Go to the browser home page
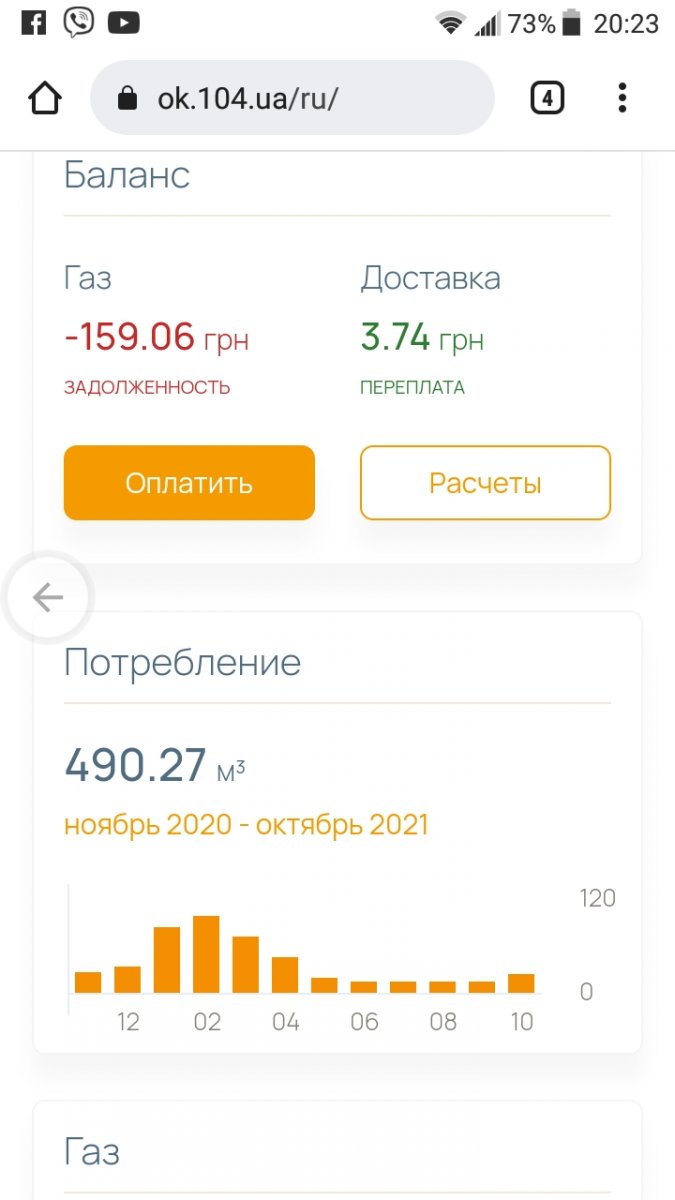 coord(45,98)
